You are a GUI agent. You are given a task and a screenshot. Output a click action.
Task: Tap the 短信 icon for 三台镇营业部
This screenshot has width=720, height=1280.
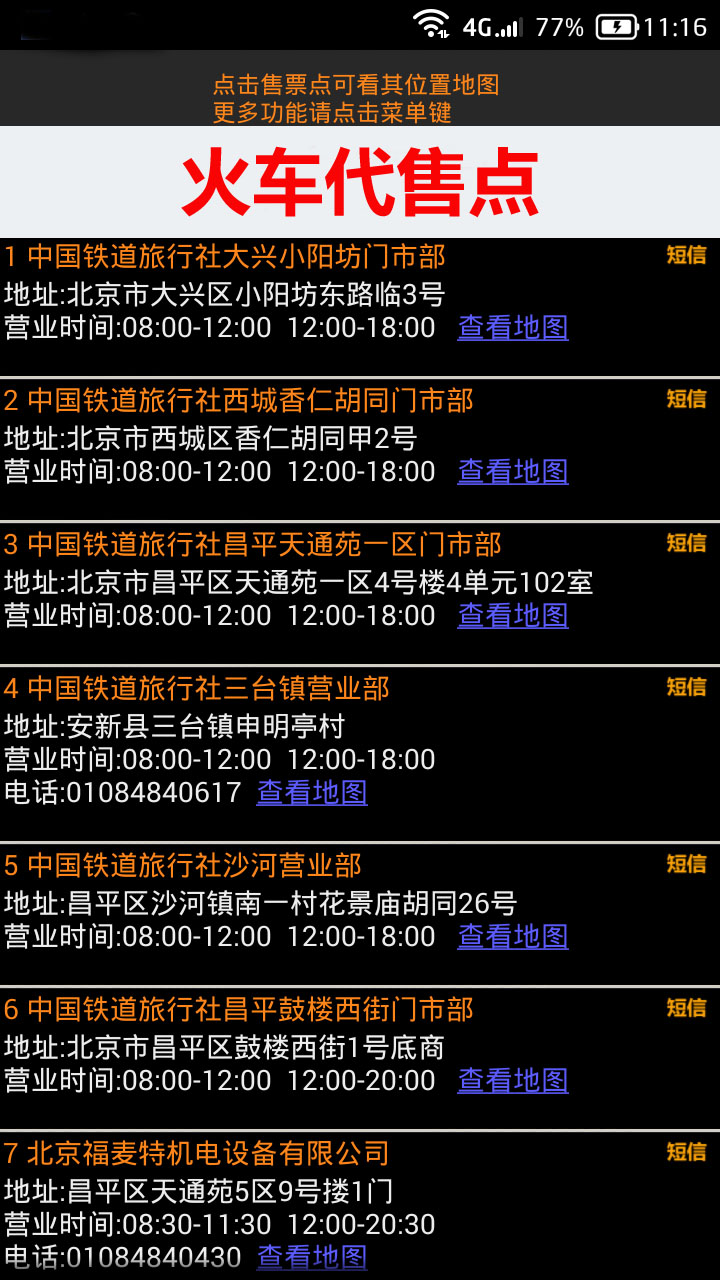(x=684, y=688)
